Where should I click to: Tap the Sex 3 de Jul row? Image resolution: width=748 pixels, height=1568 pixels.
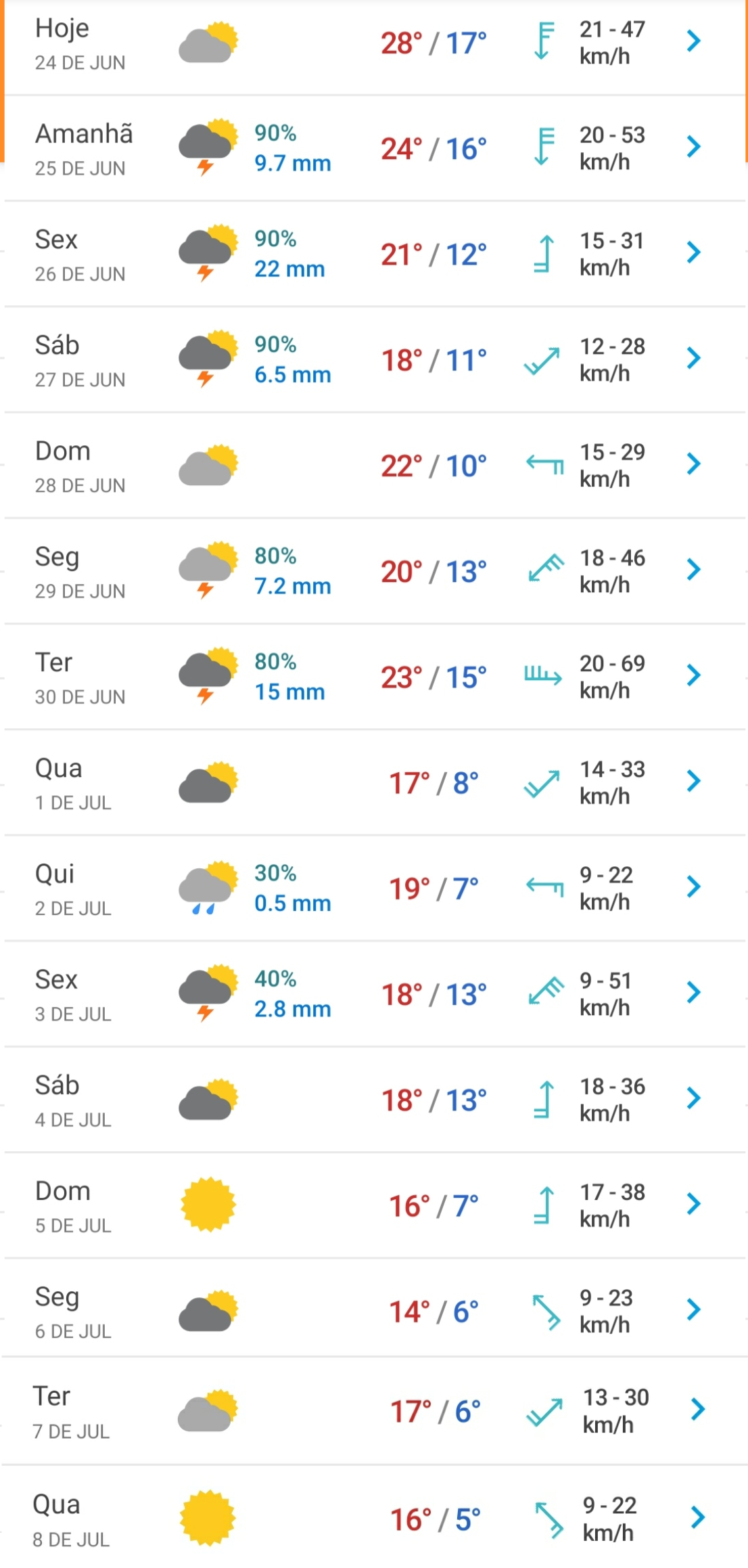point(374,994)
